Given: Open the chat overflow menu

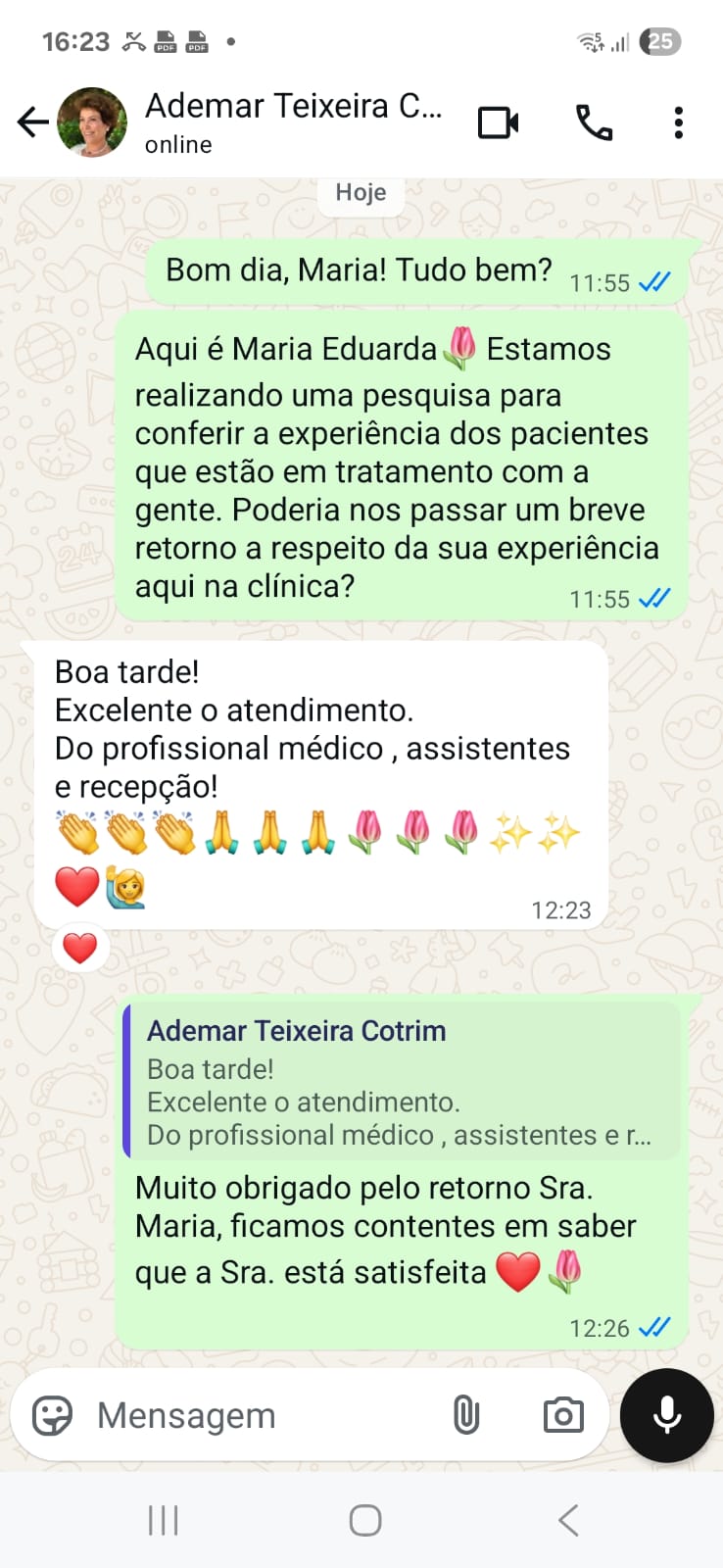Looking at the screenshot, I should point(678,123).
